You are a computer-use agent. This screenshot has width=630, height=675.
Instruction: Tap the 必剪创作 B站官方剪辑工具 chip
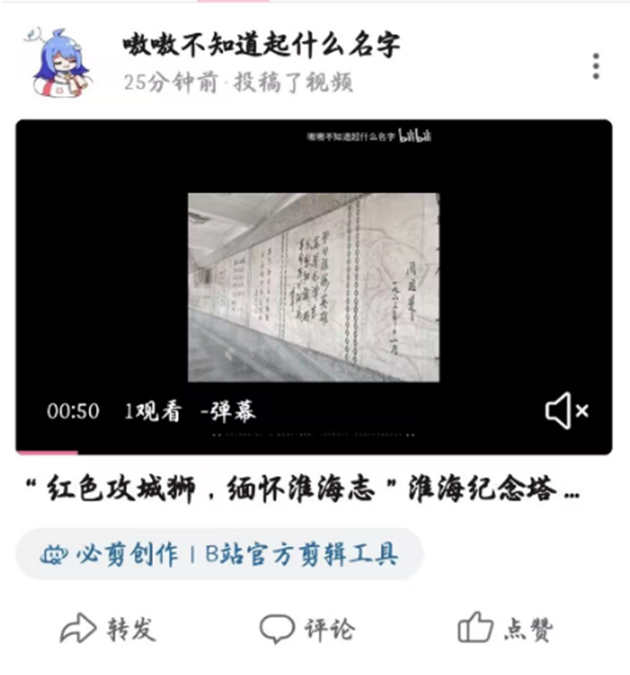click(219, 554)
